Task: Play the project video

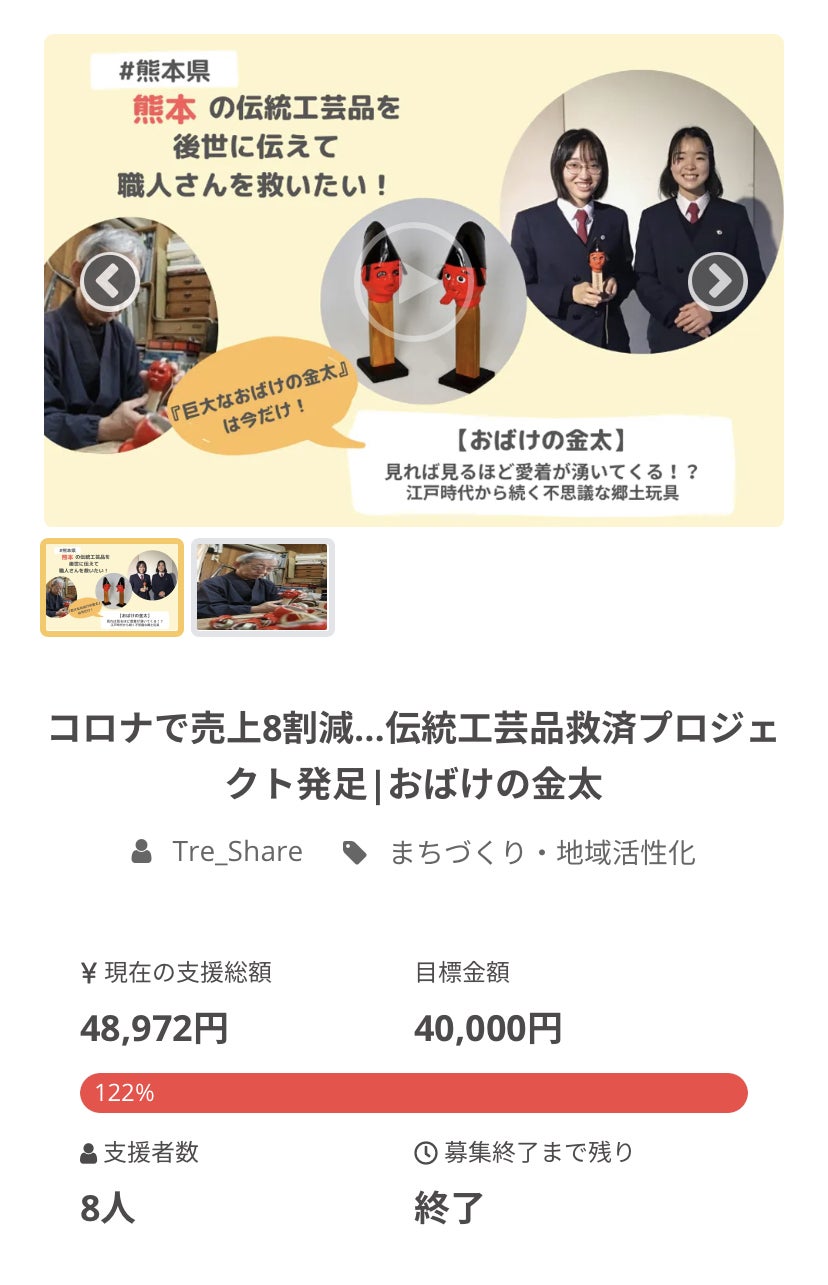Action: (x=413, y=283)
